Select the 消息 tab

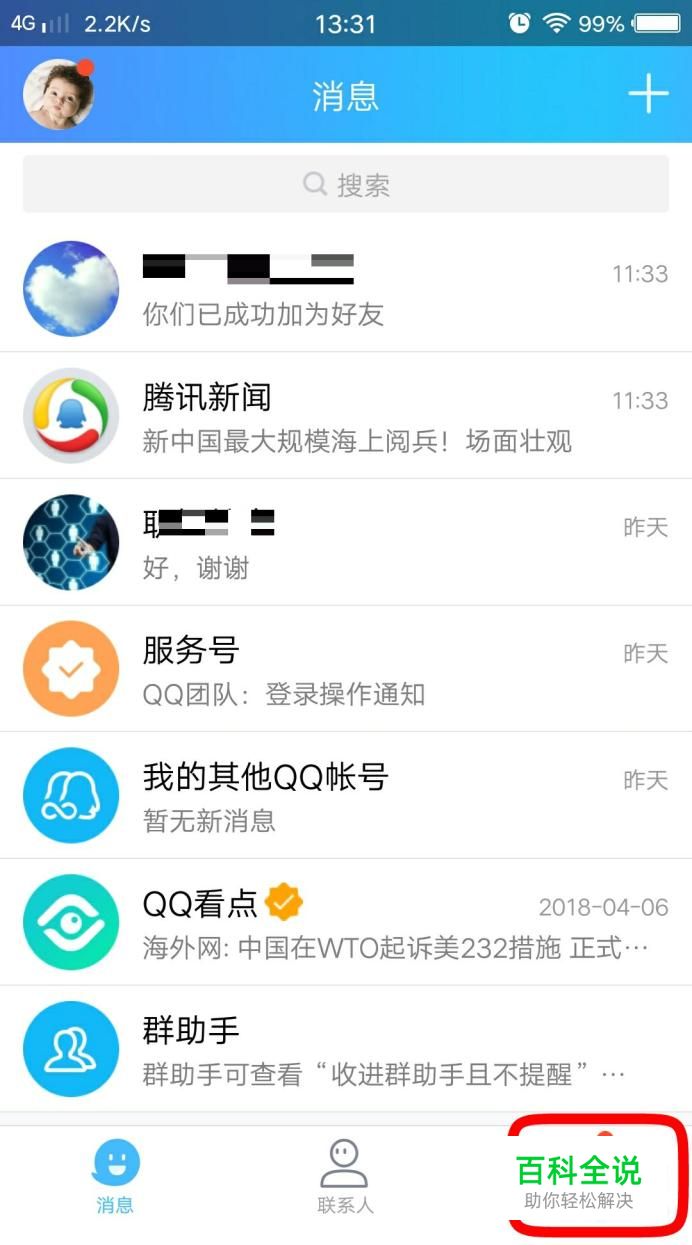click(x=115, y=1176)
